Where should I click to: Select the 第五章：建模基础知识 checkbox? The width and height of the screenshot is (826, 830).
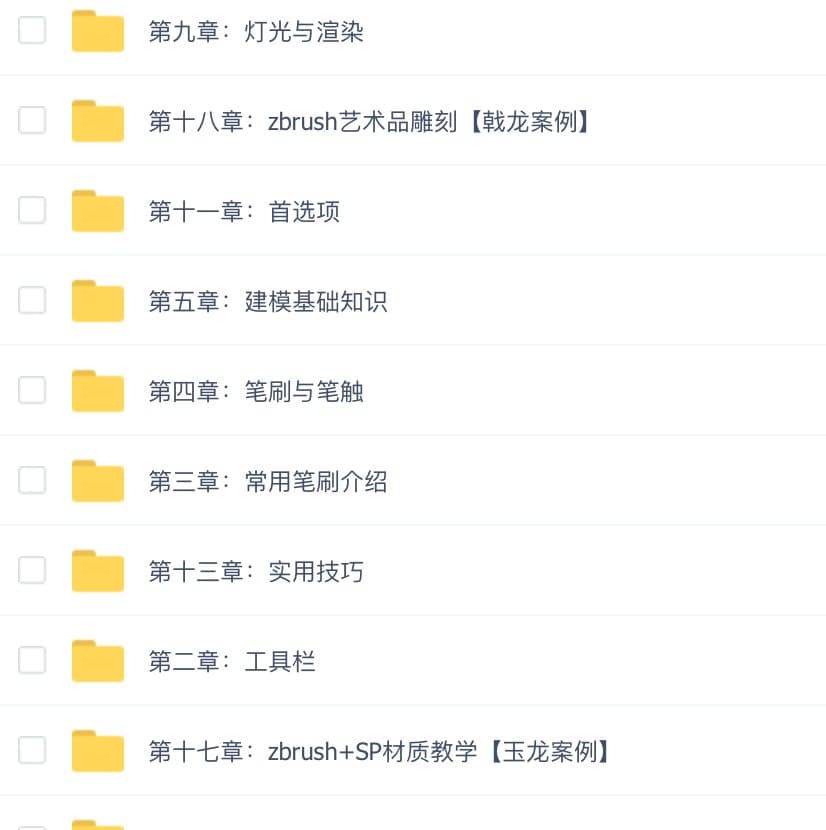pos(32,301)
